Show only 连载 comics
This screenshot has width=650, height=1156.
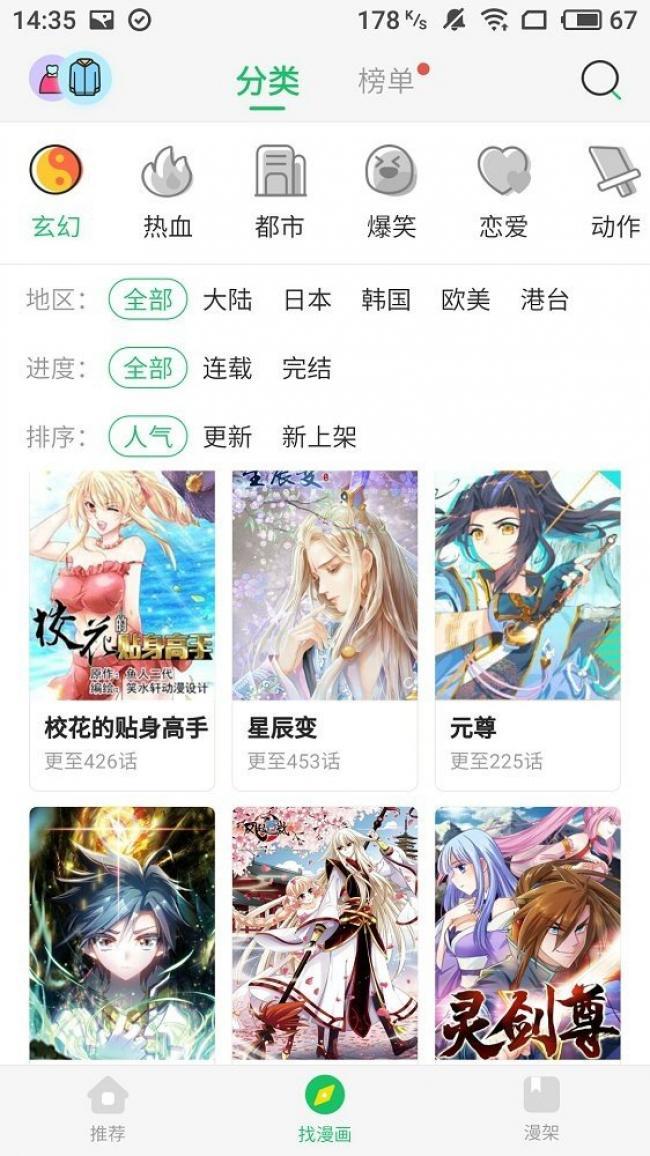[x=228, y=368]
